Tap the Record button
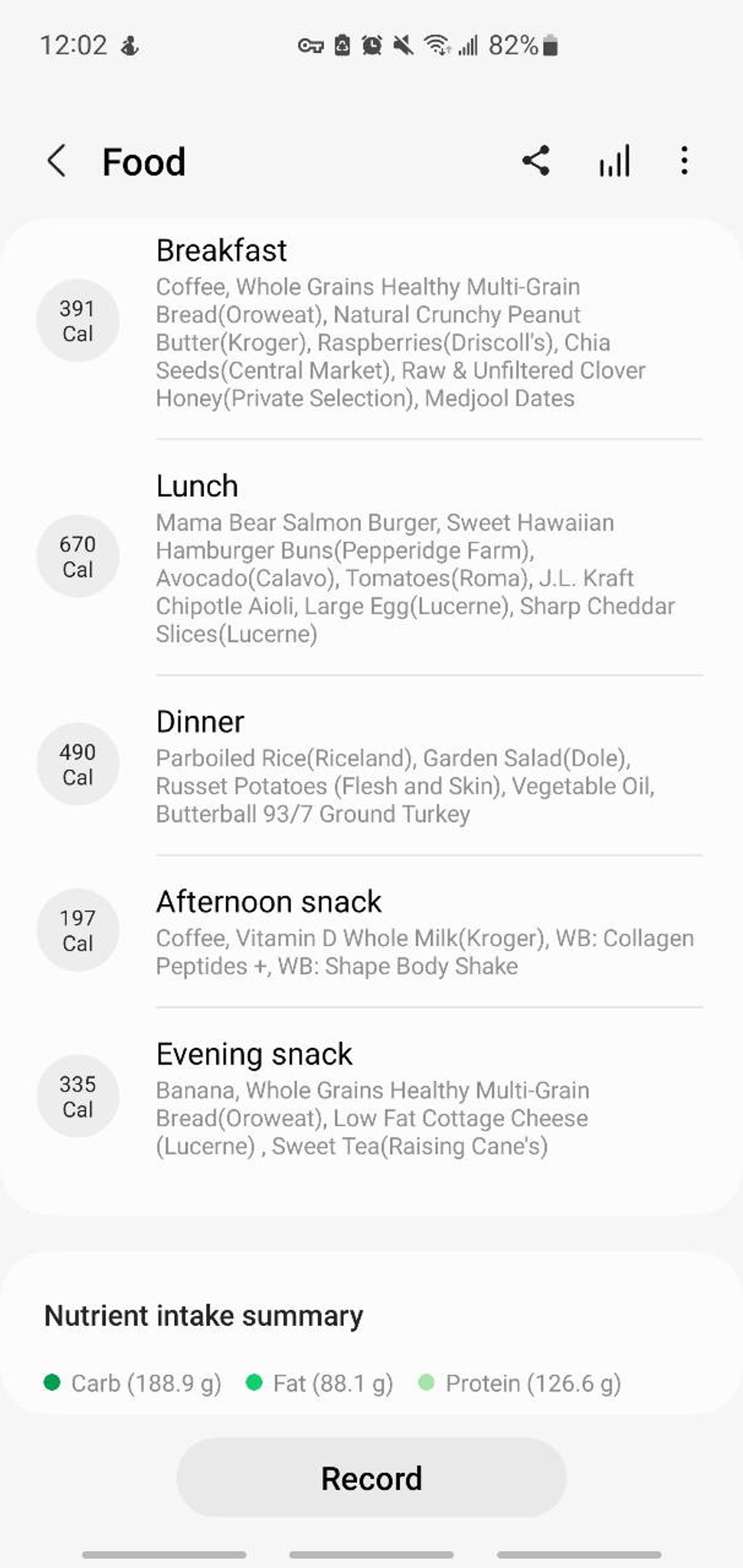Screen dimensions: 743x1568 click(371, 1478)
